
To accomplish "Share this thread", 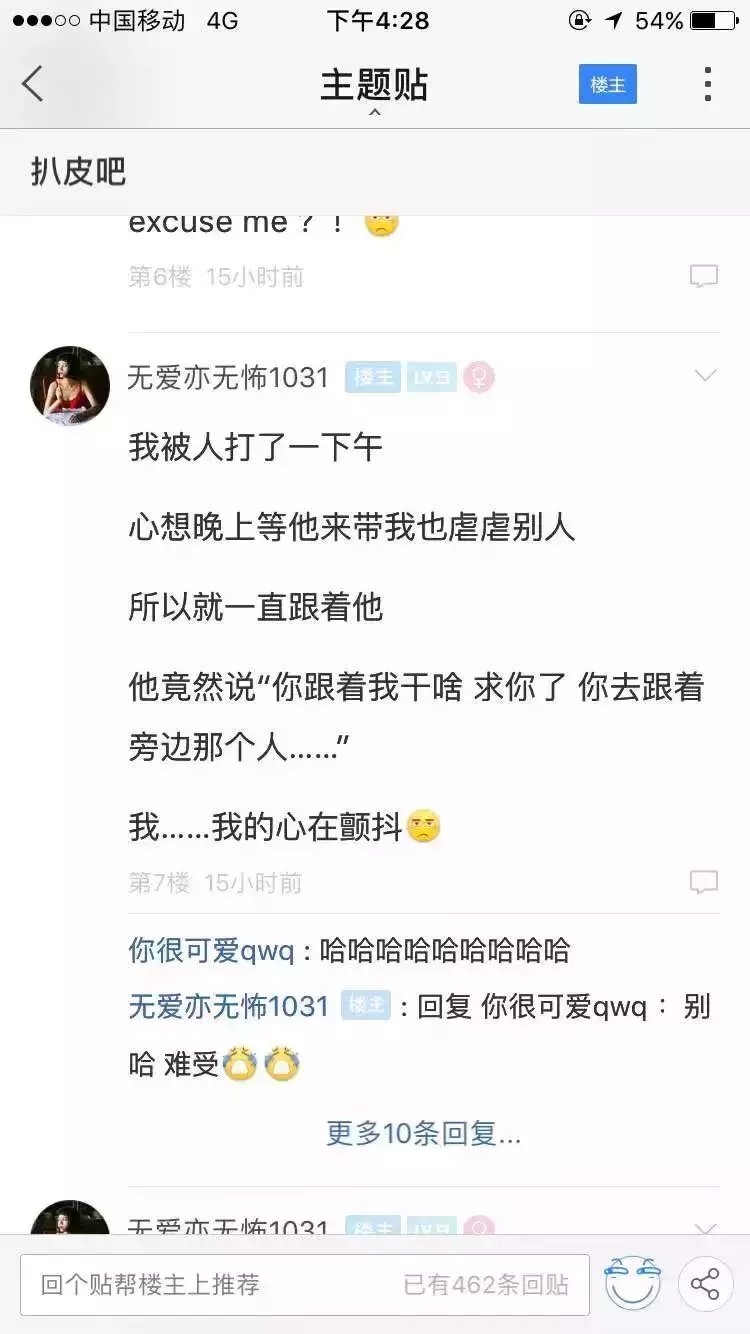I will coord(706,1284).
